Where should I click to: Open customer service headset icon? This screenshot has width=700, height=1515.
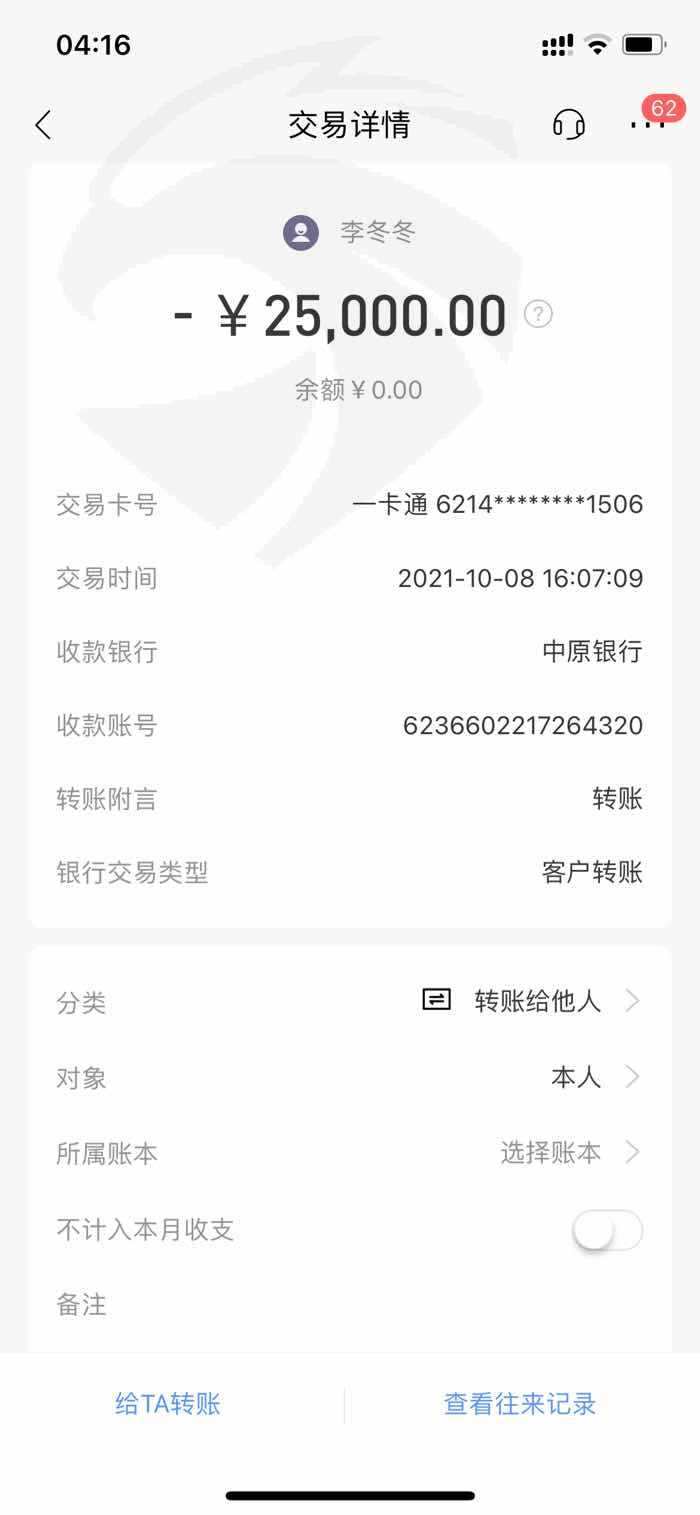click(569, 125)
